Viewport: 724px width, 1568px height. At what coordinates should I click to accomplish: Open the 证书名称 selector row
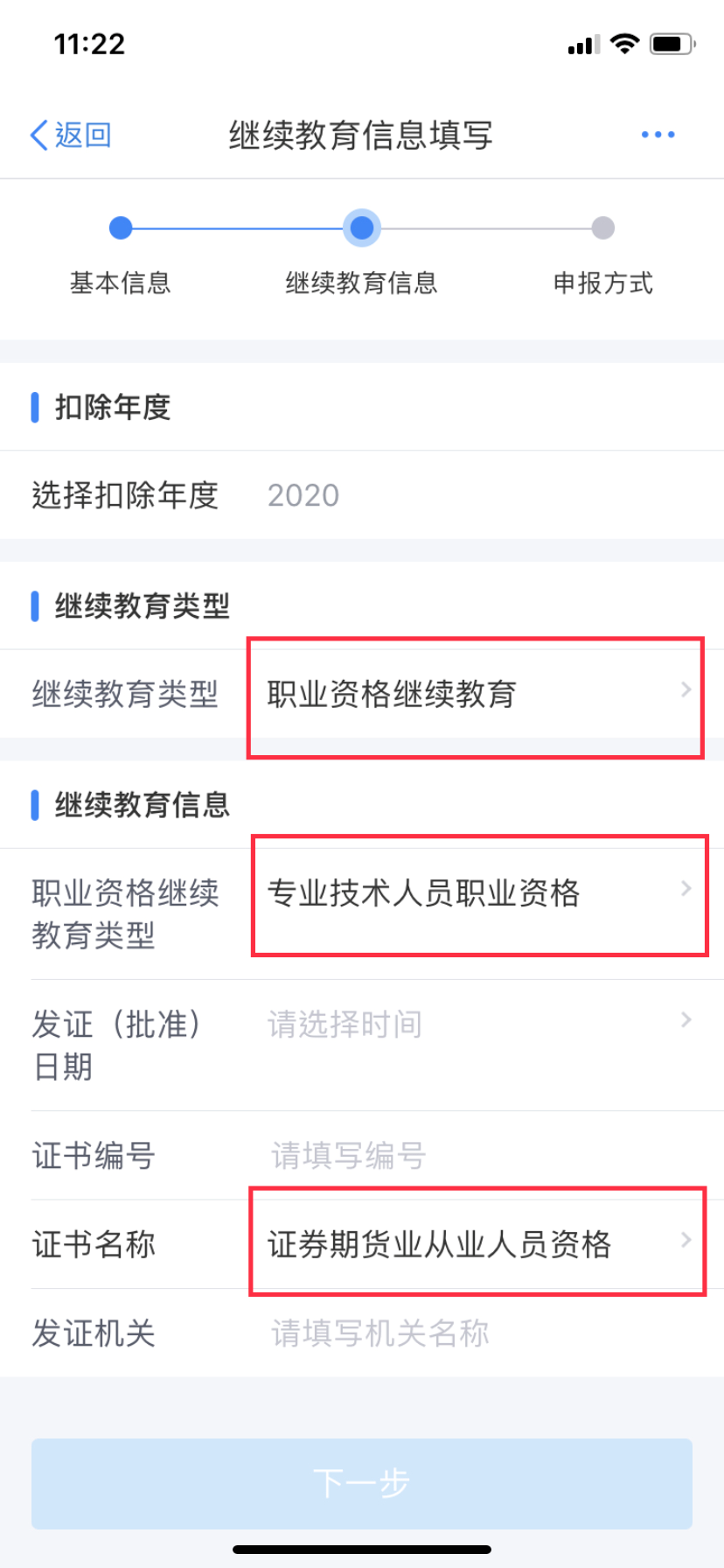(362, 1243)
